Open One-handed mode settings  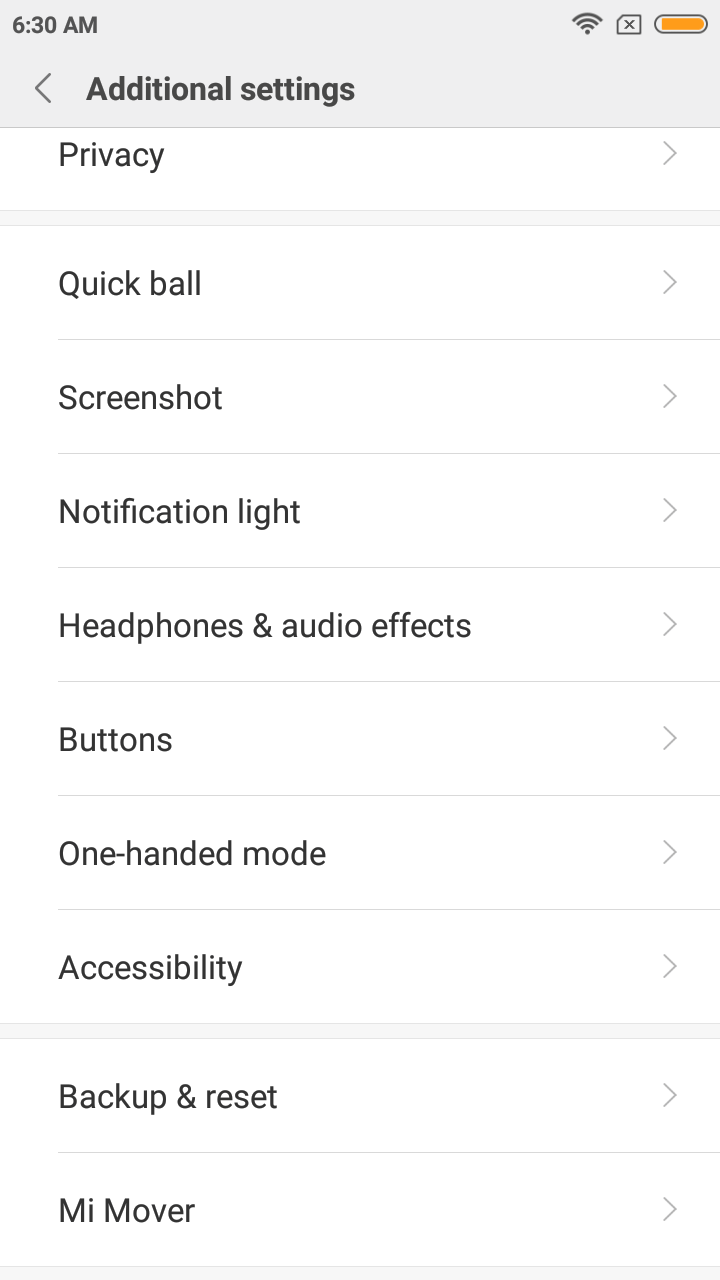(360, 853)
